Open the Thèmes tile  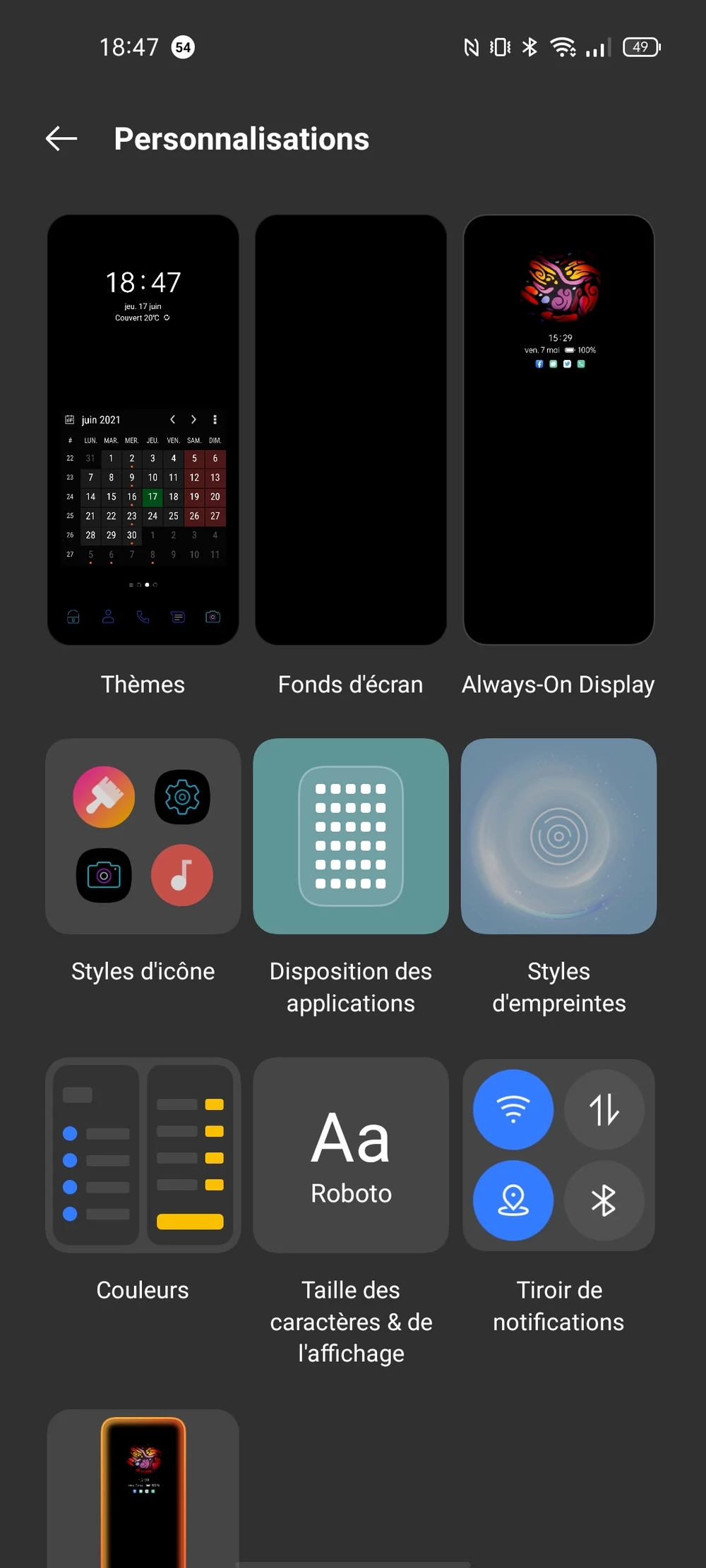coord(143,430)
